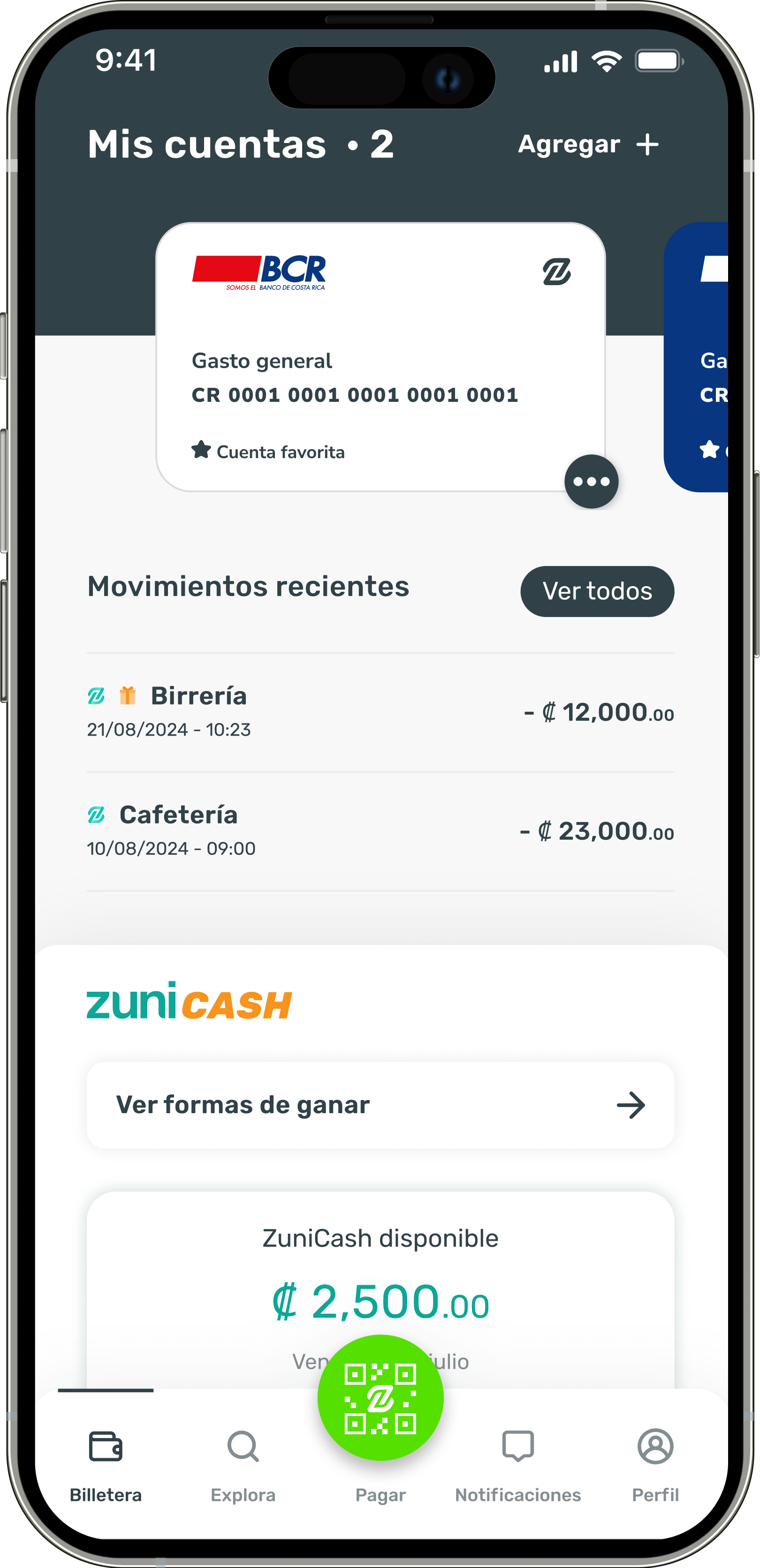Open the Cafetería transaction
The height and width of the screenshot is (1568, 760).
(380, 831)
